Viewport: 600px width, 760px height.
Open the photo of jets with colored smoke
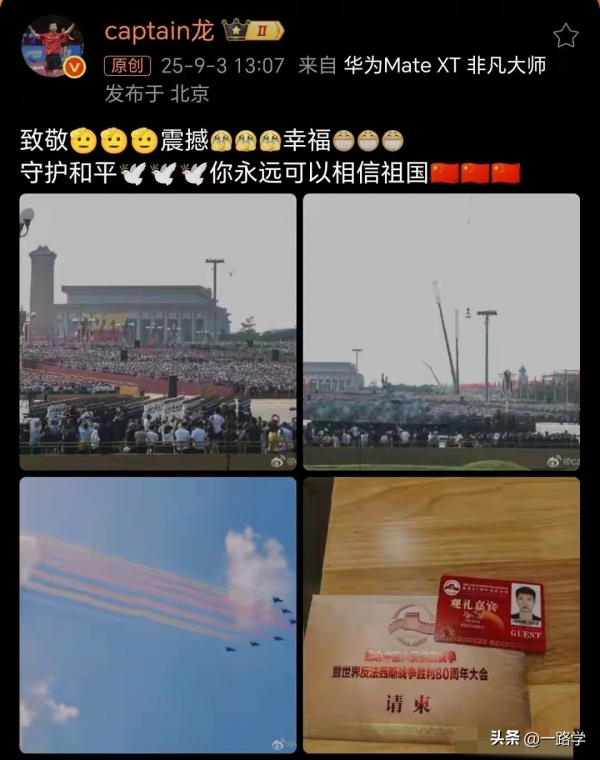[x=158, y=614]
